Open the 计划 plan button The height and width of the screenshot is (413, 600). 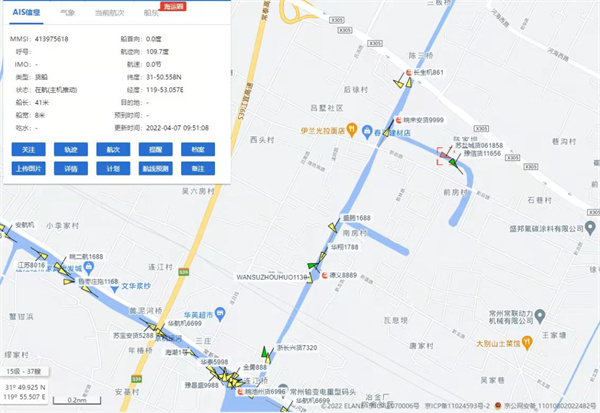point(113,168)
